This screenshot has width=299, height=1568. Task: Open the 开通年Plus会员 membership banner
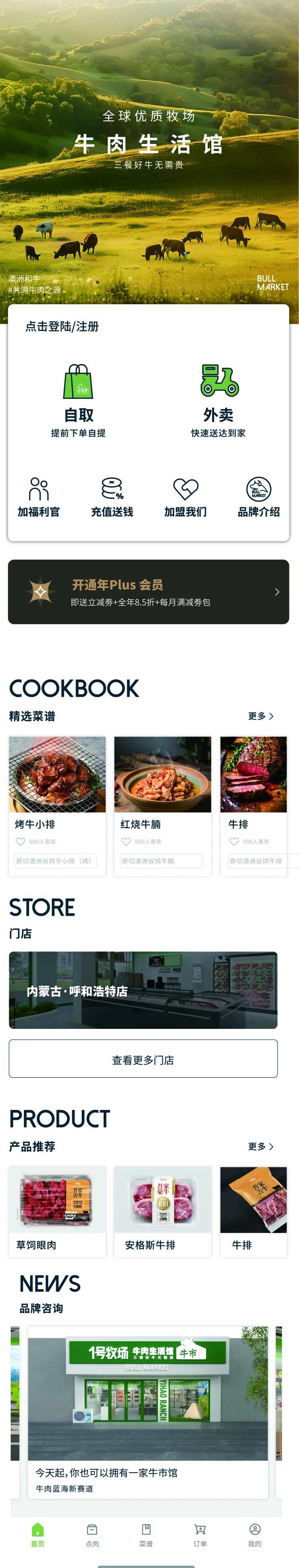point(149,592)
